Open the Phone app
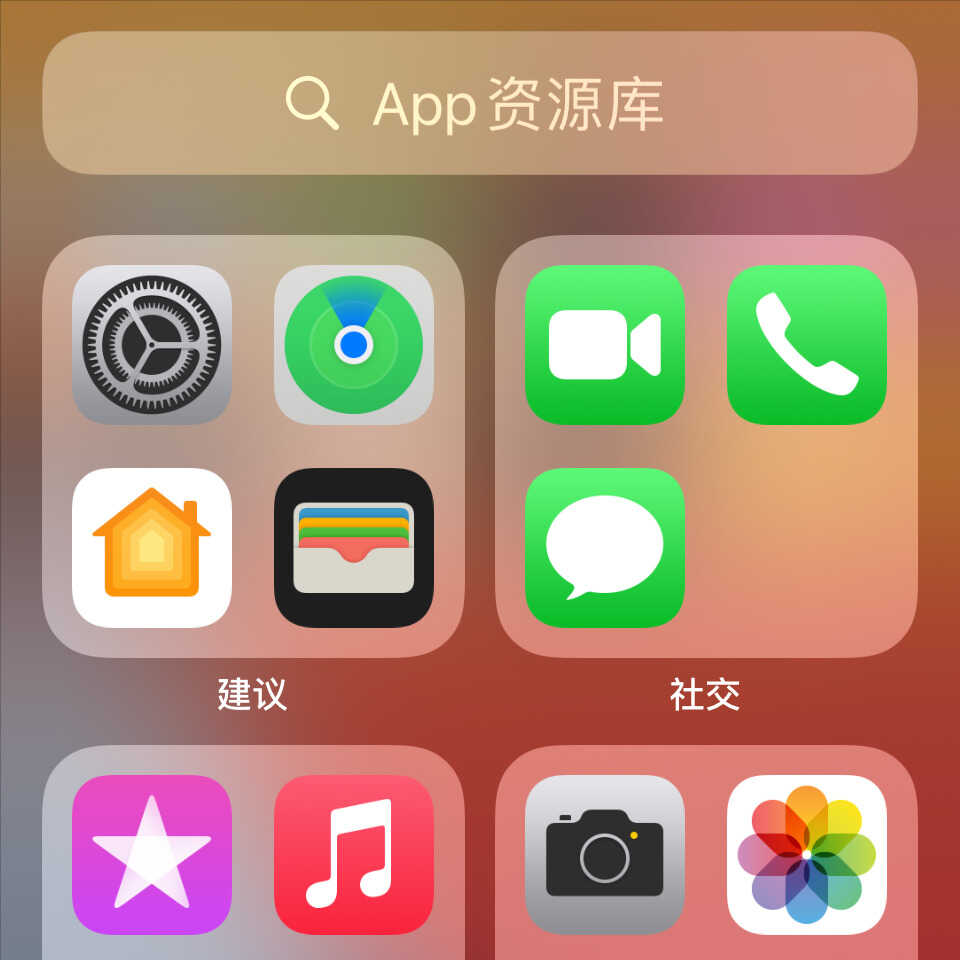Screen dimensions: 960x960 click(807, 345)
